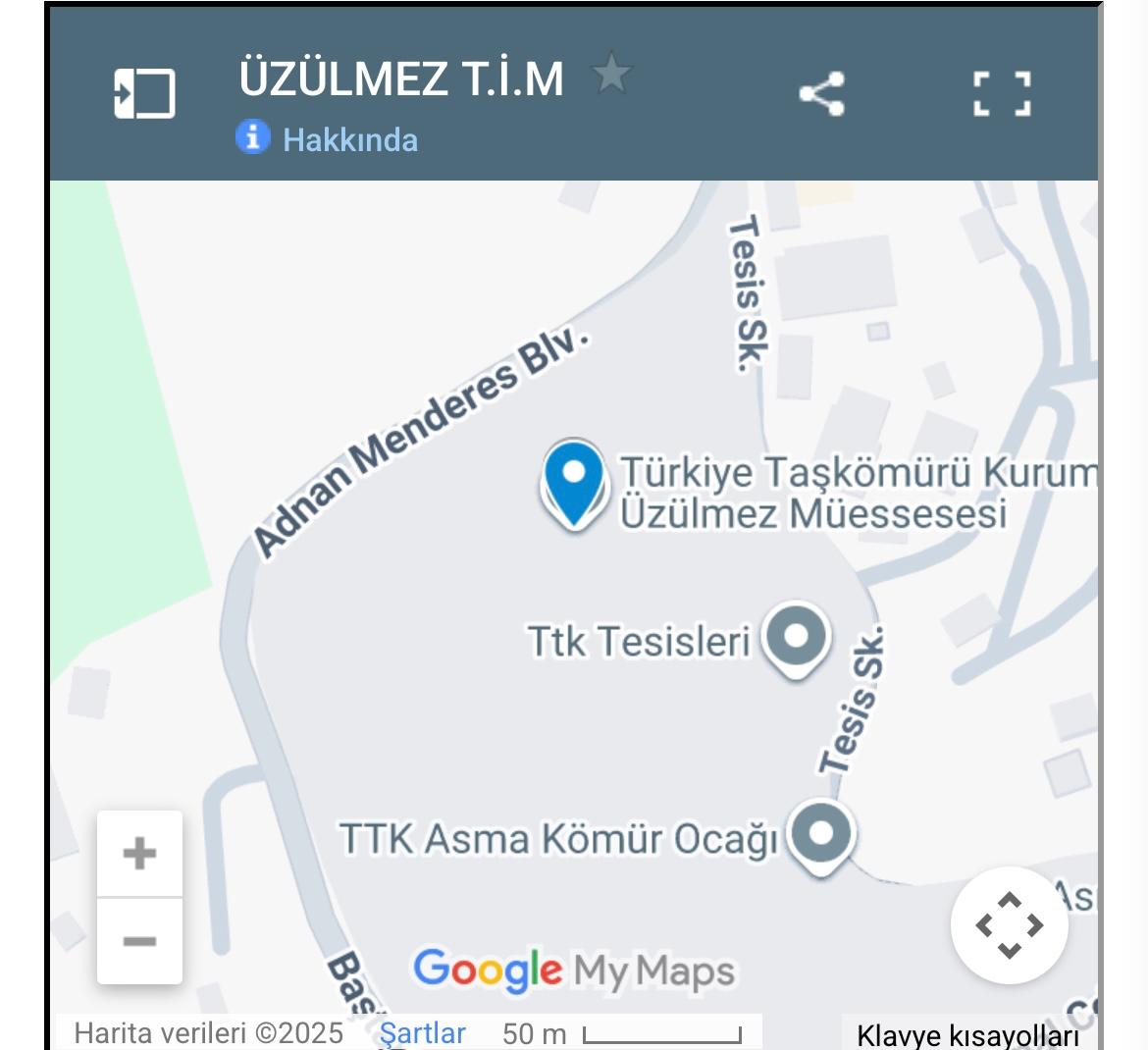Share this map
Image resolution: width=1148 pixels, height=1050 pixels.
point(821,94)
